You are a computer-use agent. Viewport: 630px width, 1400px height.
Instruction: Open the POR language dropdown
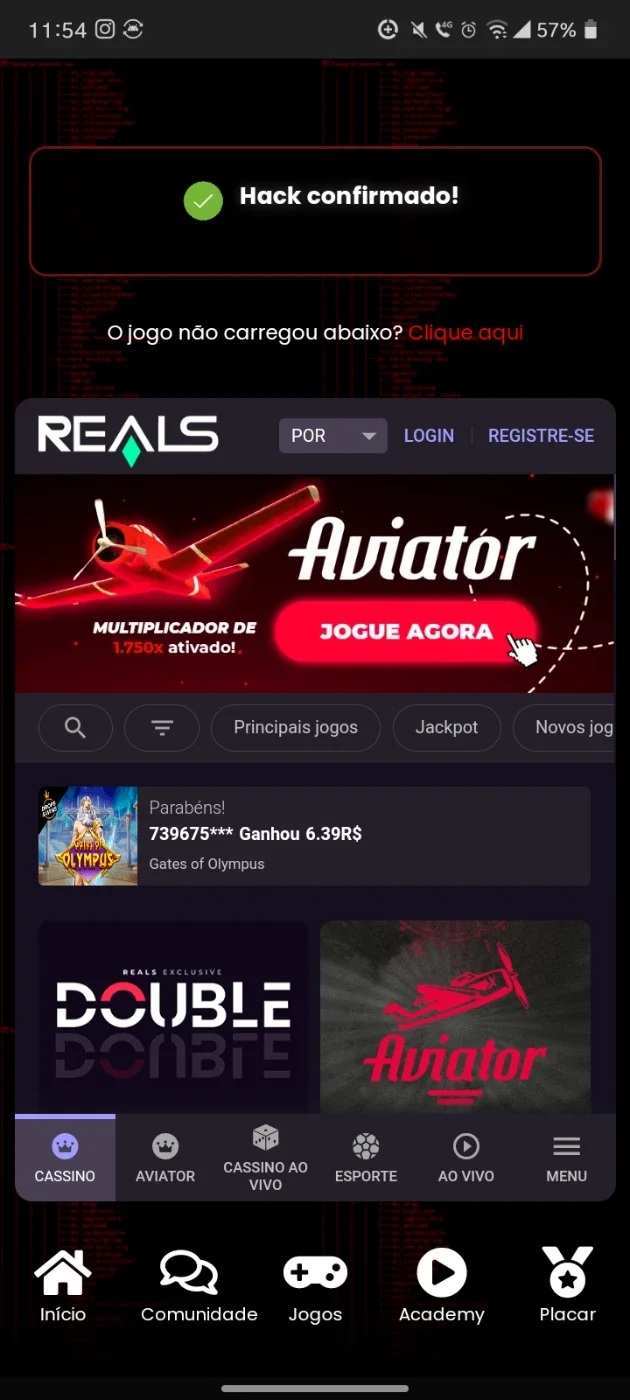pos(333,436)
